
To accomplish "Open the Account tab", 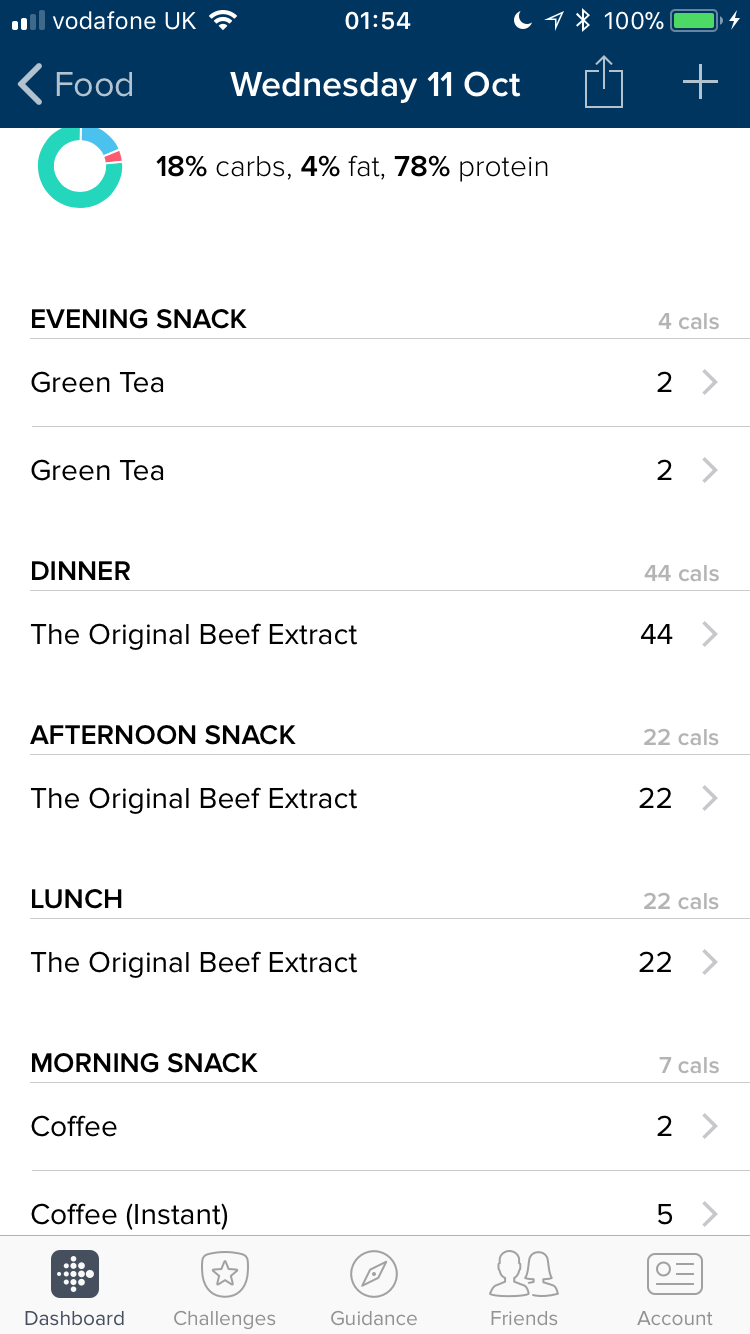I will [675, 1288].
